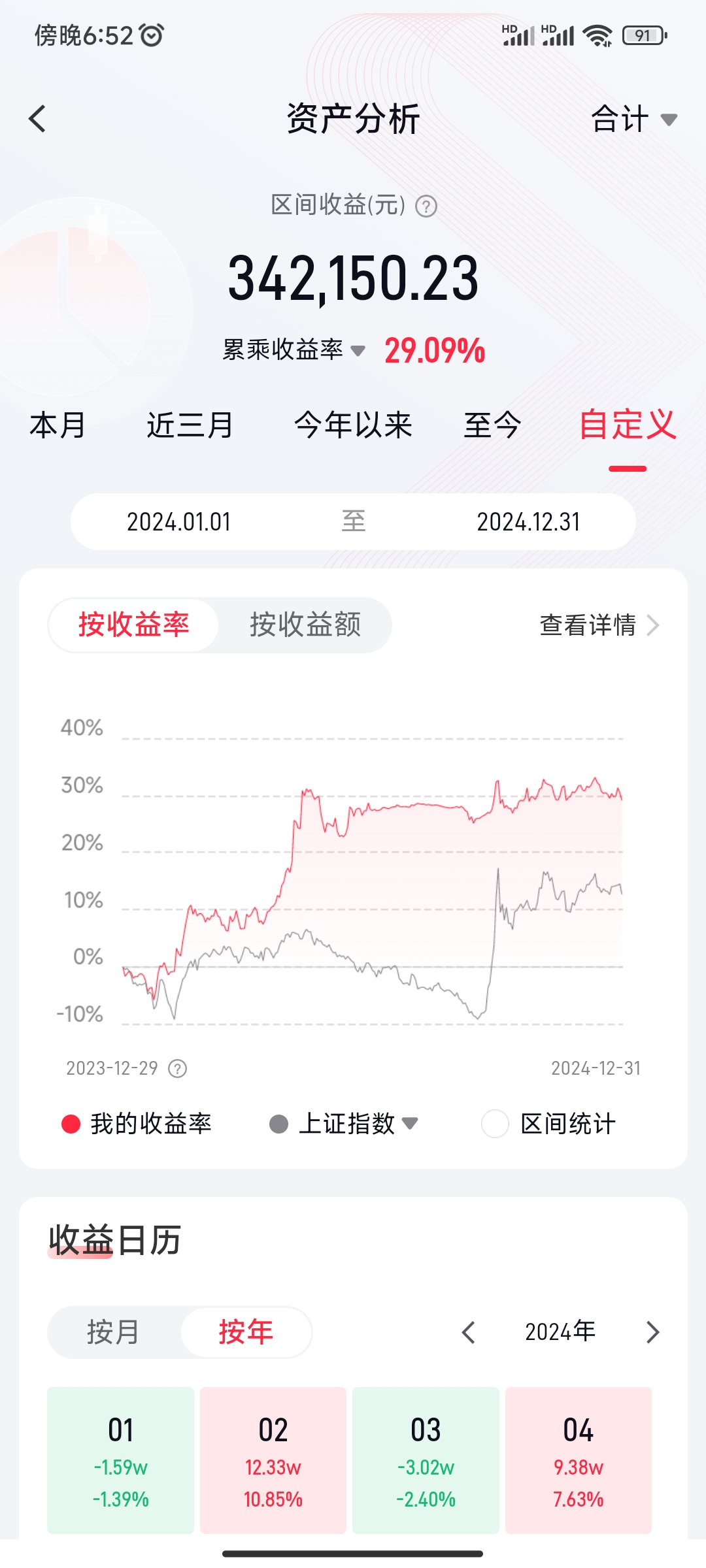The height and width of the screenshot is (1568, 706).
Task: Go to the previous year before 2024年
Action: click(468, 1332)
